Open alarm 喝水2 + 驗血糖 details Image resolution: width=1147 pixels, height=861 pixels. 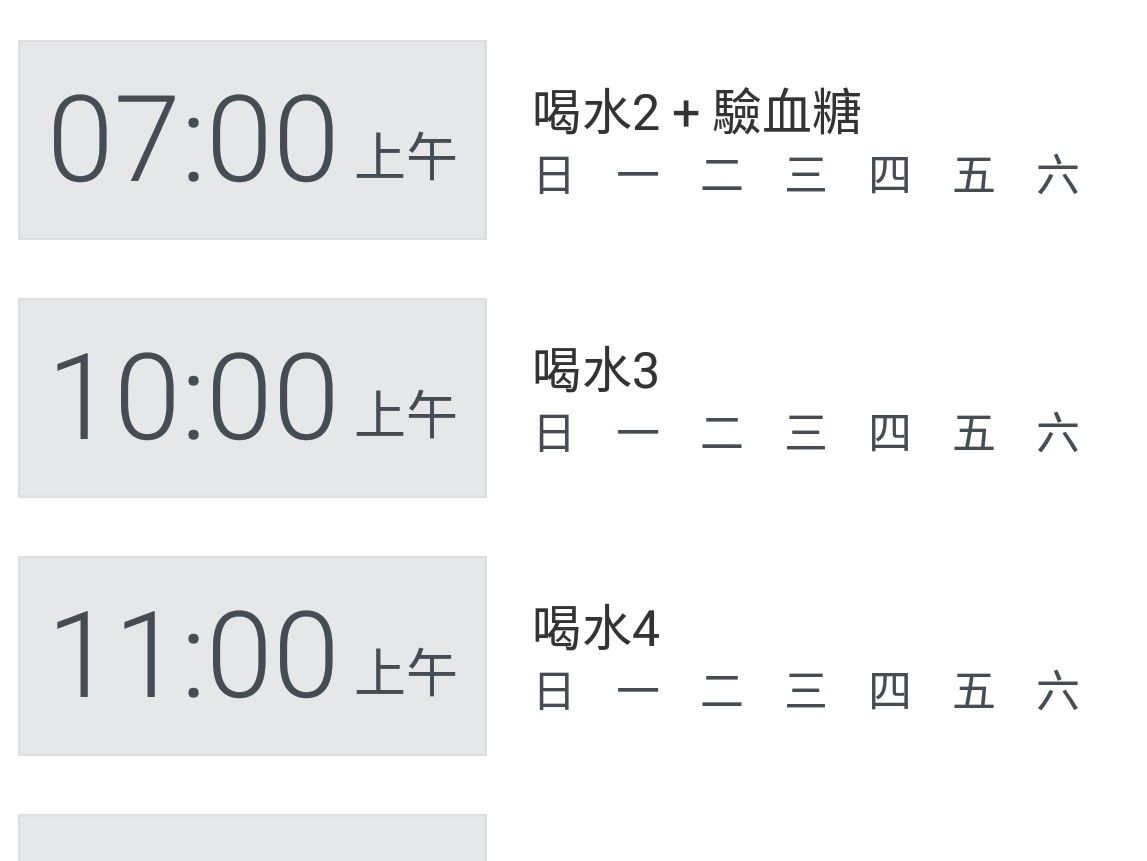pyautogui.click(x=696, y=113)
